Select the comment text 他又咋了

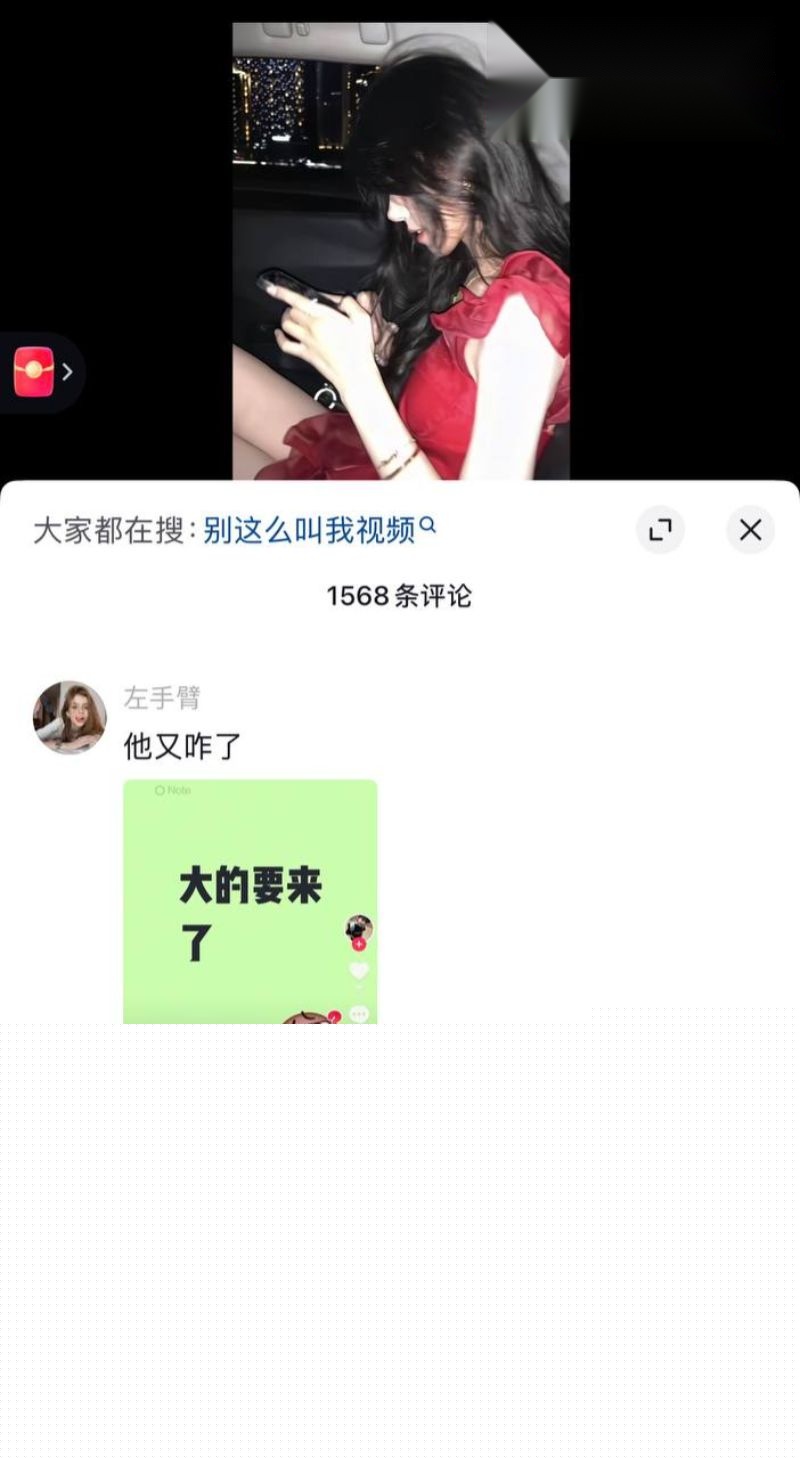(x=180, y=747)
